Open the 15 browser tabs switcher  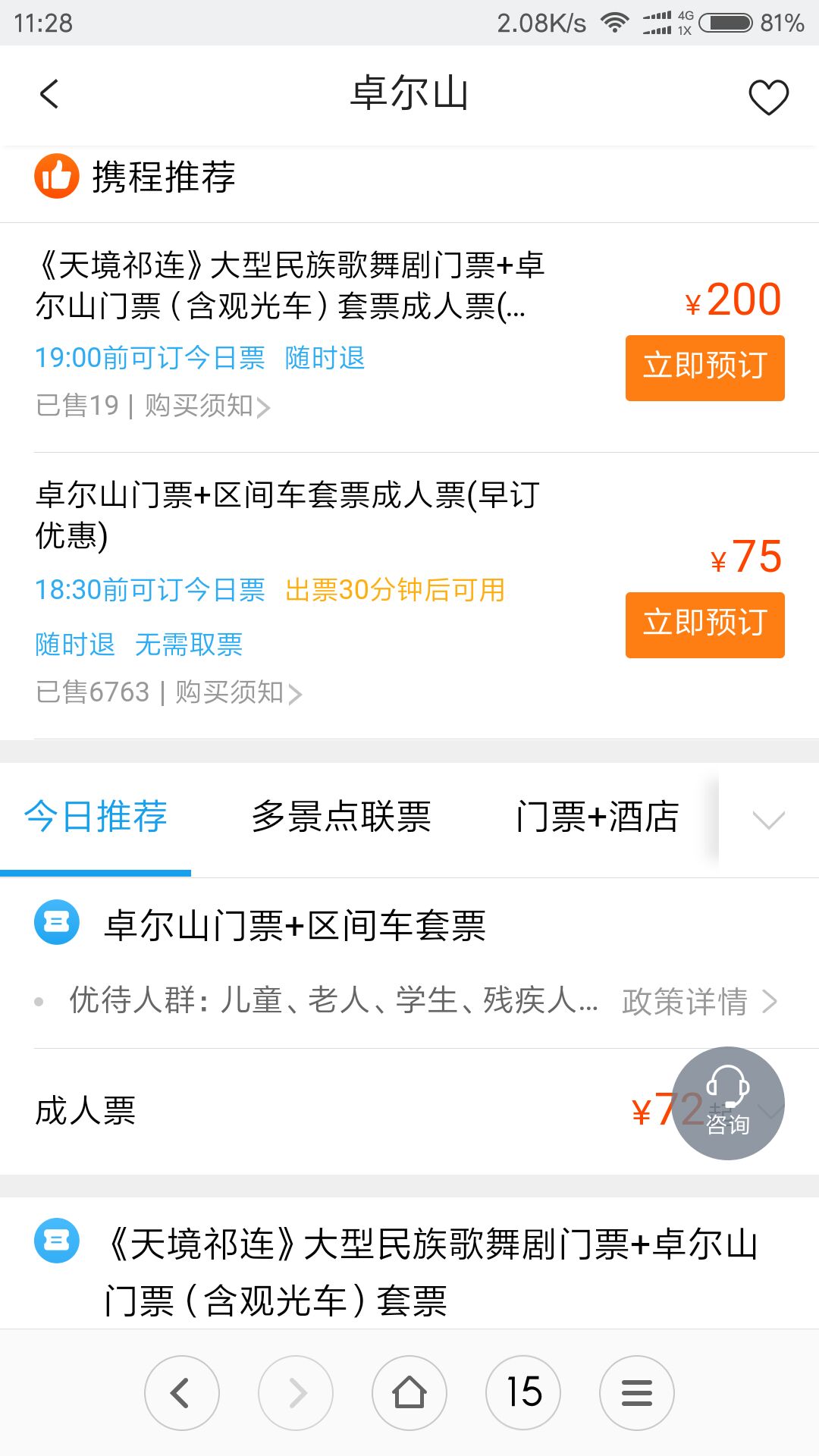(x=523, y=1393)
